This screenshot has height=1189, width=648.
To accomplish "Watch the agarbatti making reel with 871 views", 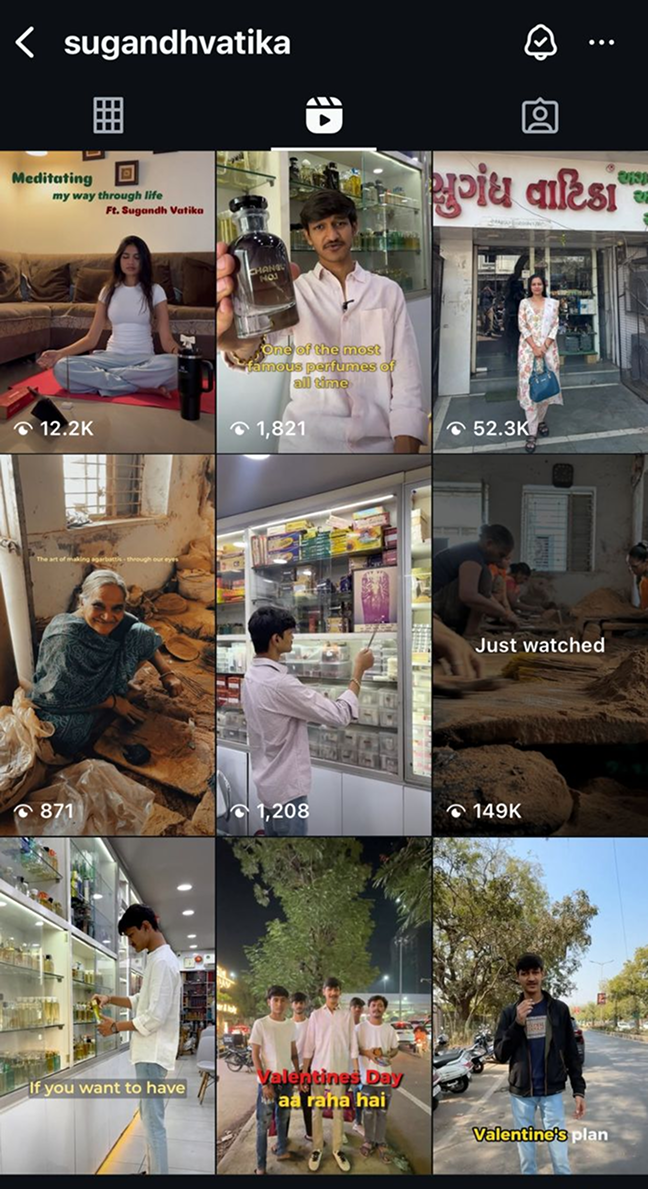I will tap(107, 645).
